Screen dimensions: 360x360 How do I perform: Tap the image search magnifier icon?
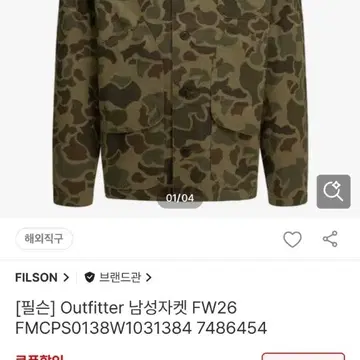tap(333, 192)
